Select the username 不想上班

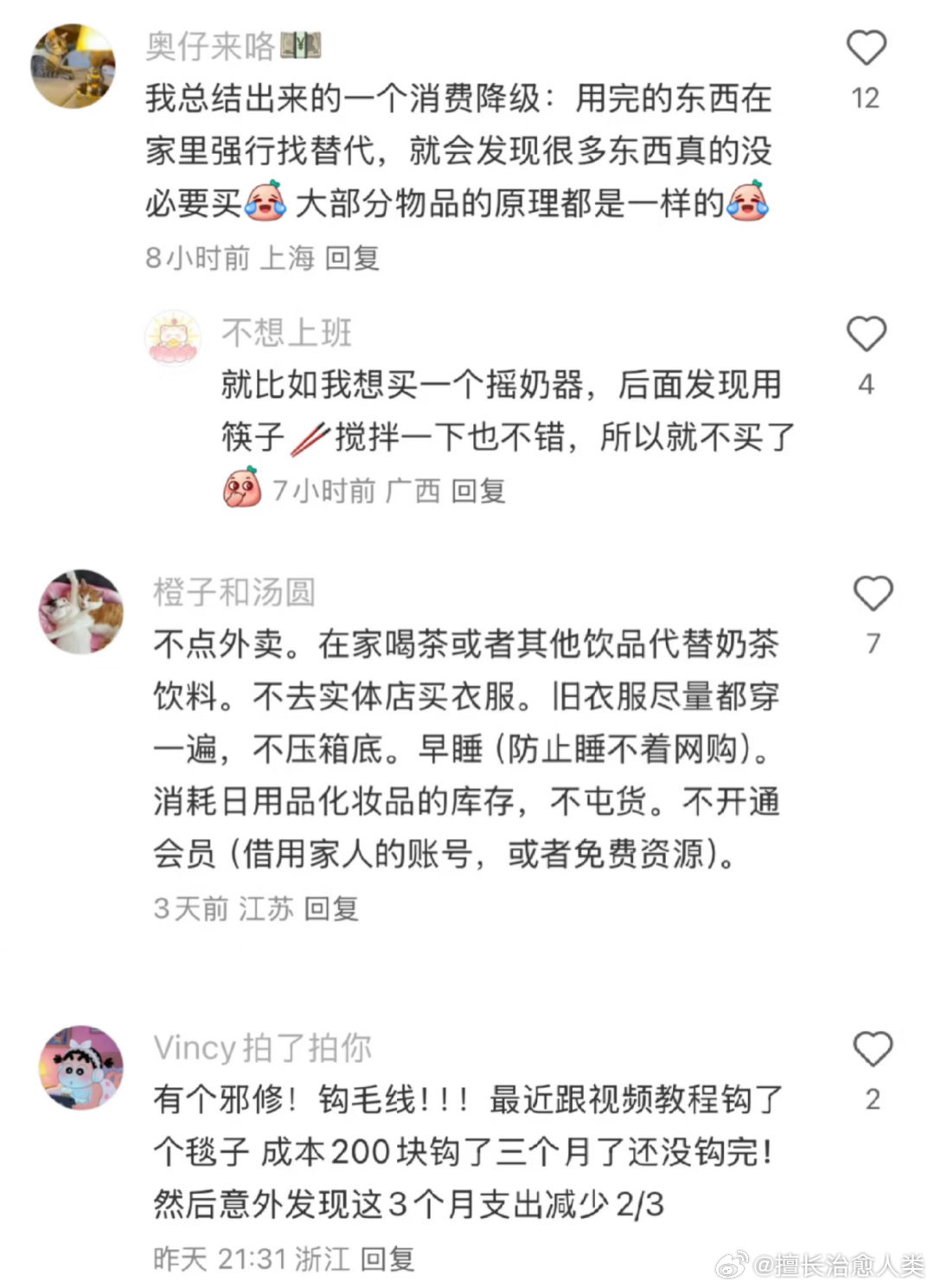pyautogui.click(x=286, y=333)
